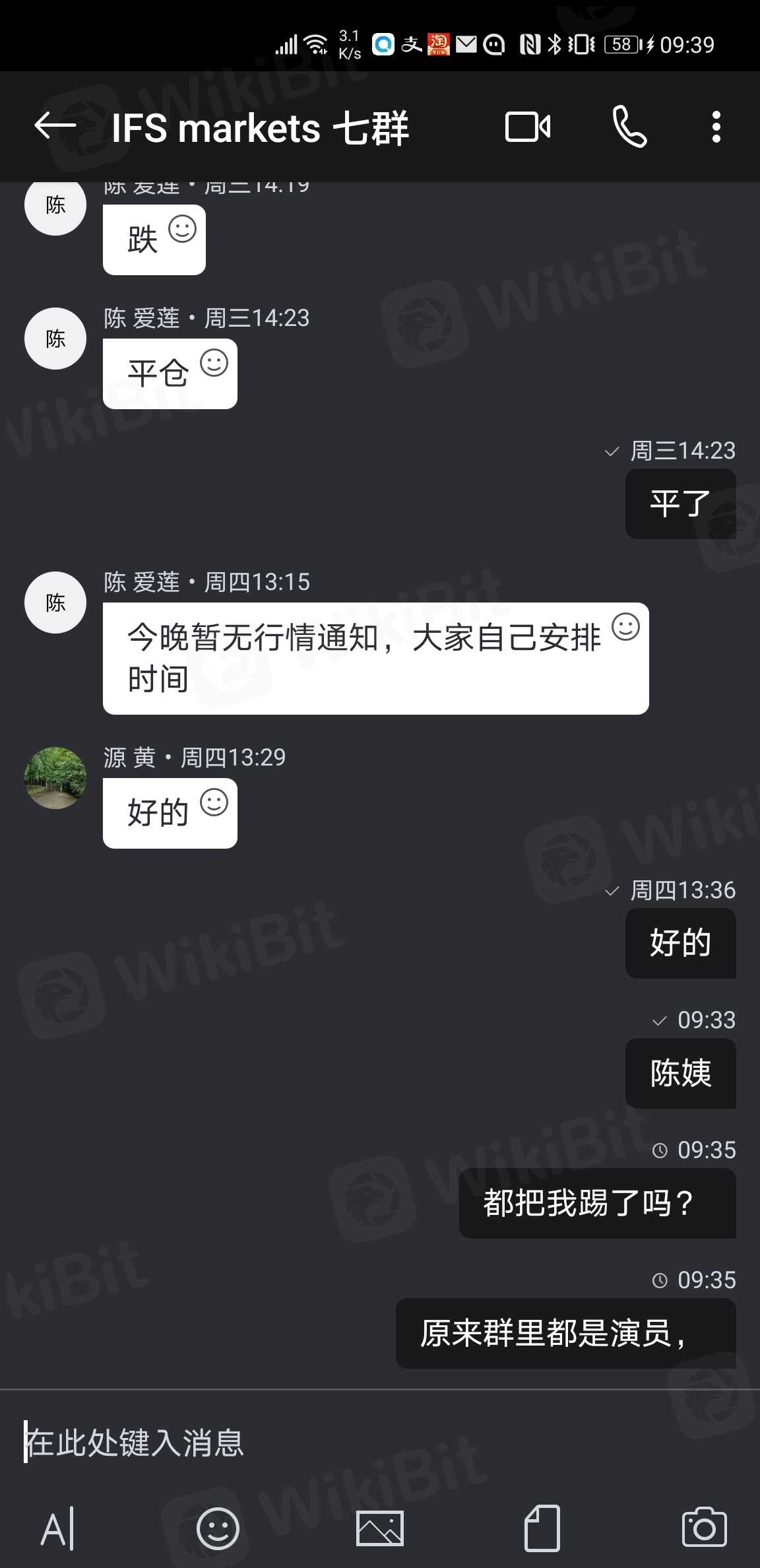React to the 跌 message
The height and width of the screenshot is (1568, 760).
pos(183,229)
